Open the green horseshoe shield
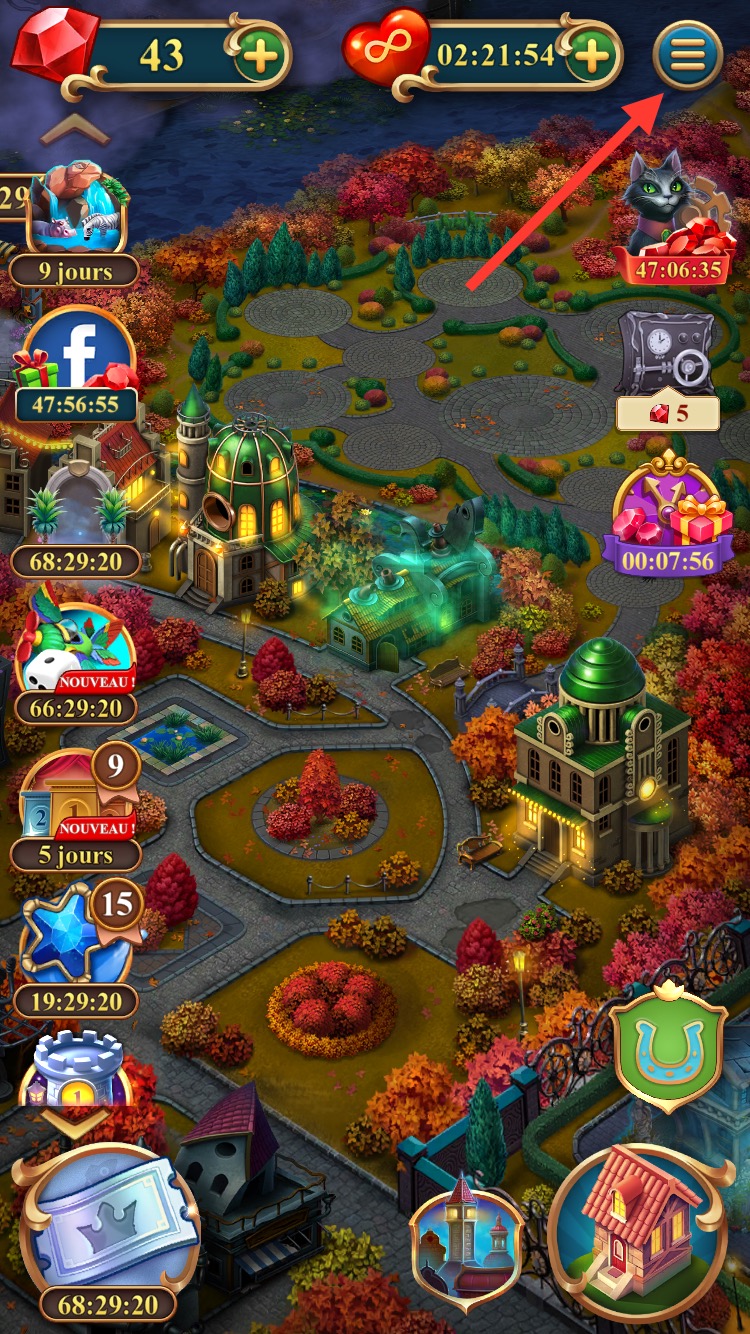750x1334 pixels. click(x=667, y=1045)
